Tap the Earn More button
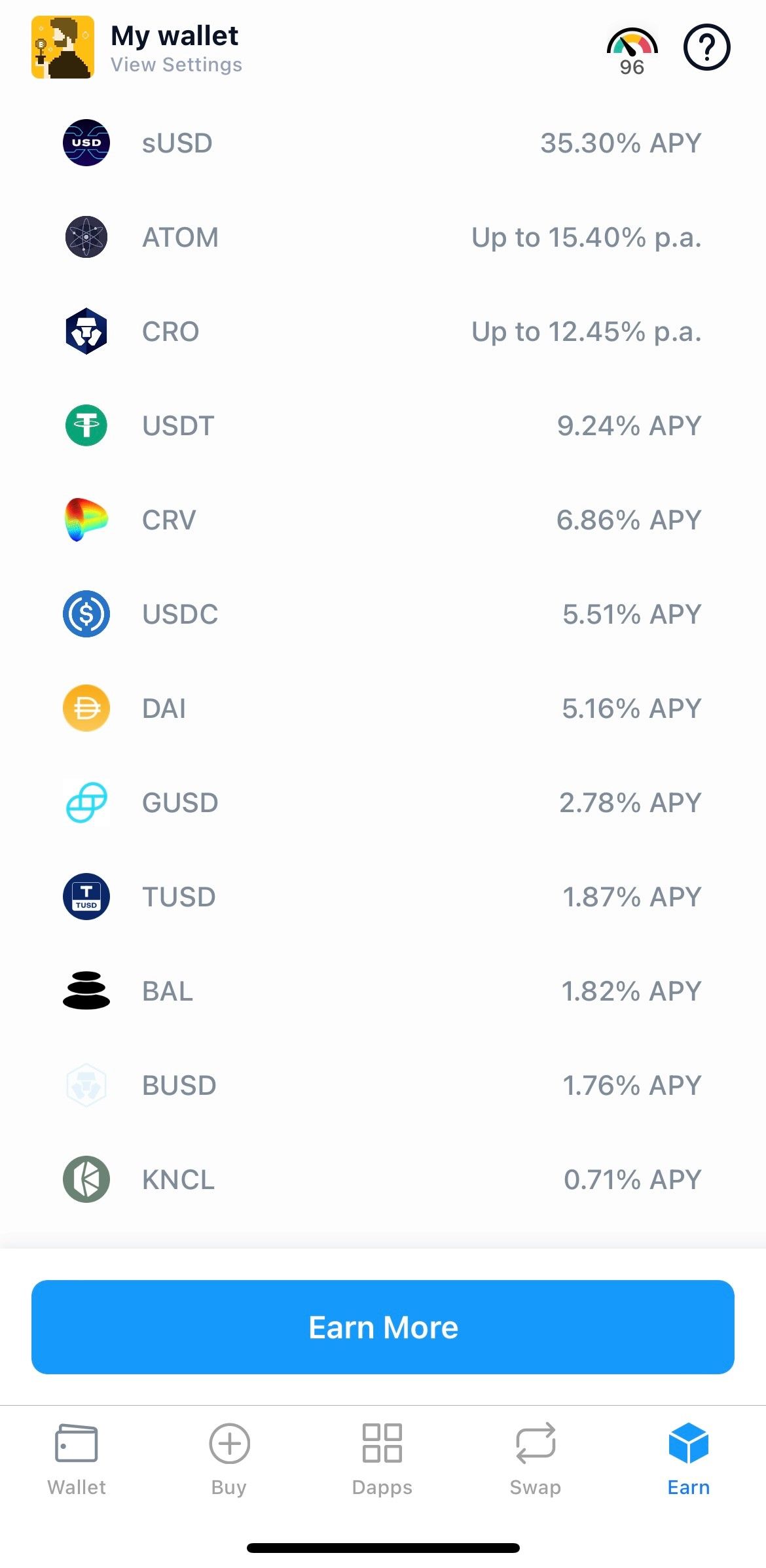This screenshot has width=766, height=1568. coord(383,1327)
